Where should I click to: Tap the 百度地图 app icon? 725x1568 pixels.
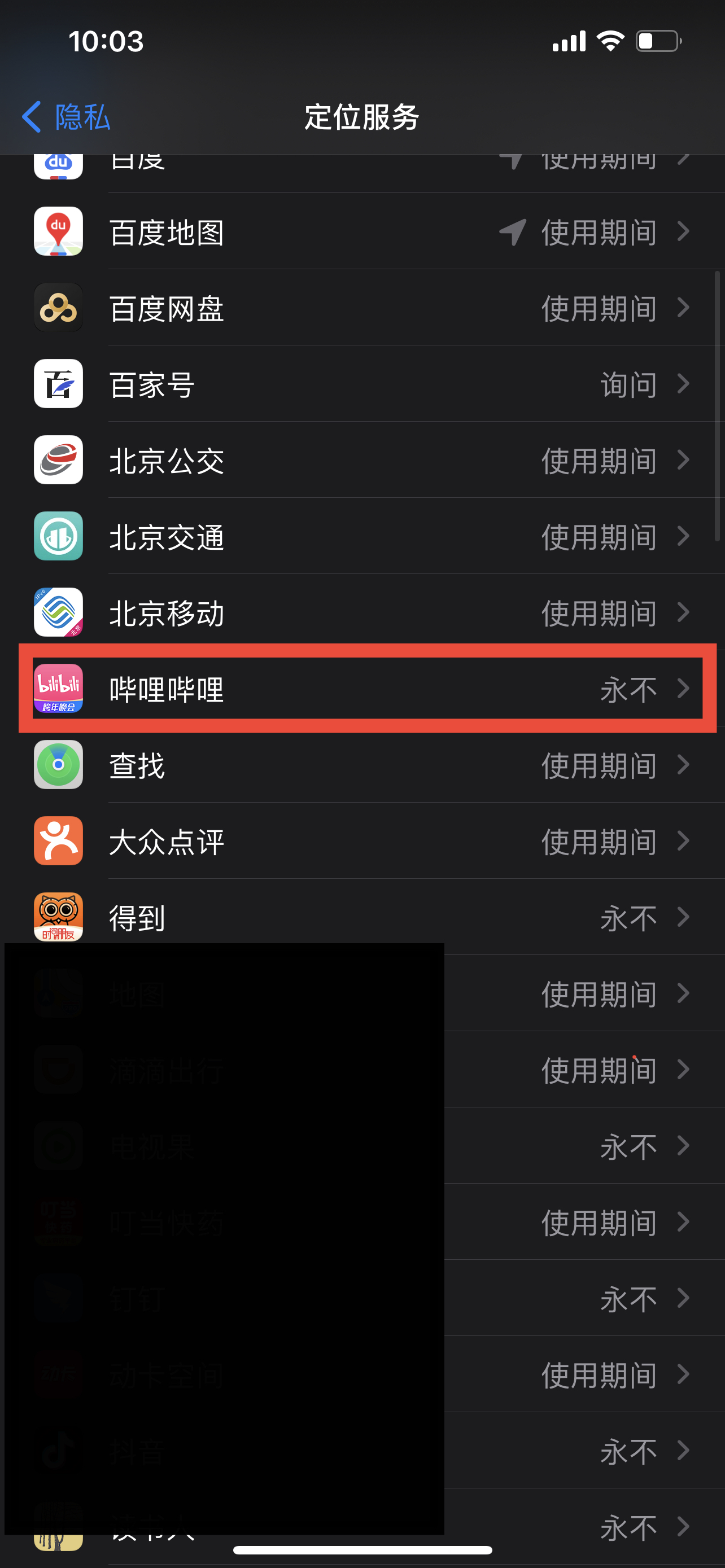(58, 231)
